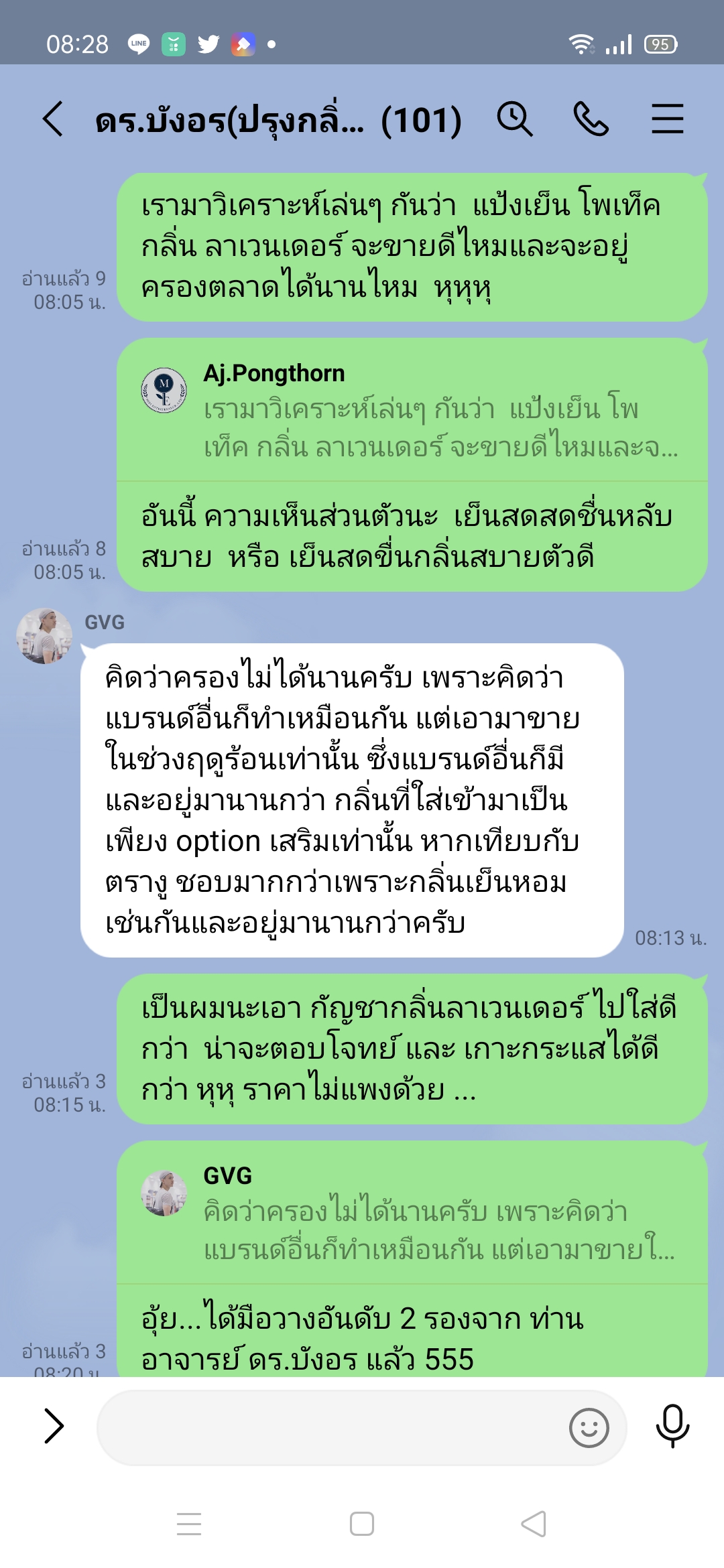Screen dimensions: 724x1568
Task: Jump to quoted GVG message
Action: coord(412,1213)
